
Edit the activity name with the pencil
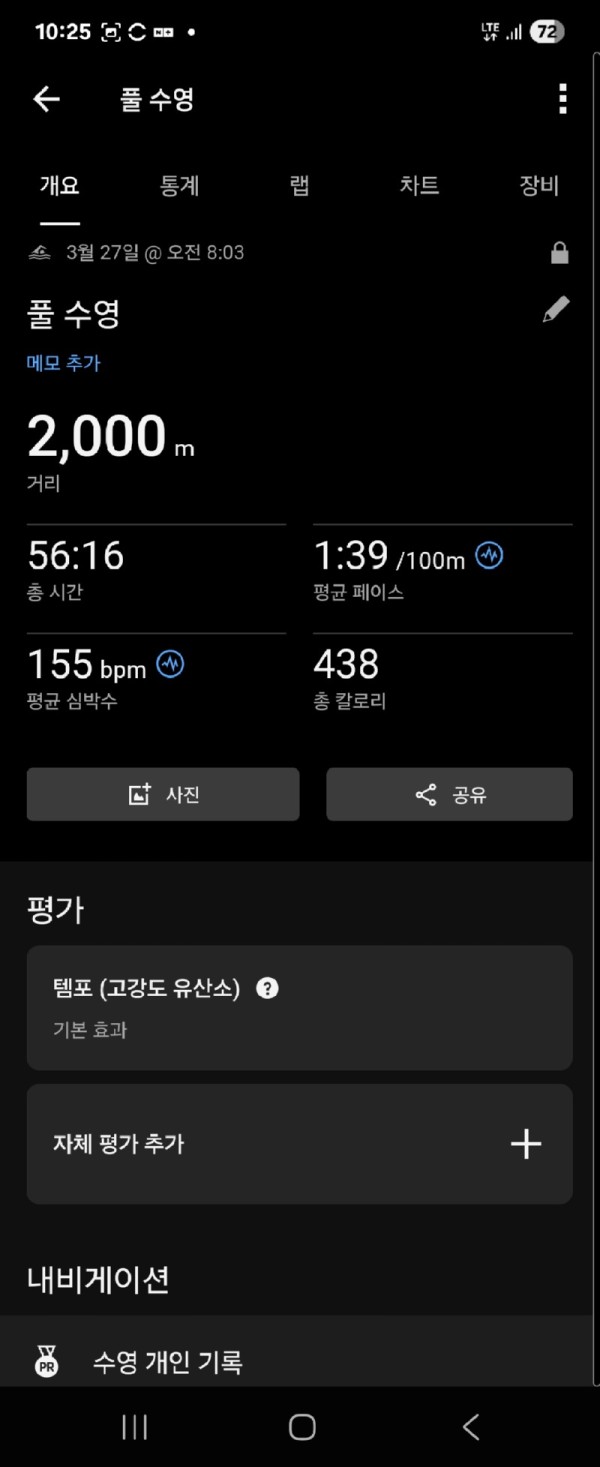[556, 310]
